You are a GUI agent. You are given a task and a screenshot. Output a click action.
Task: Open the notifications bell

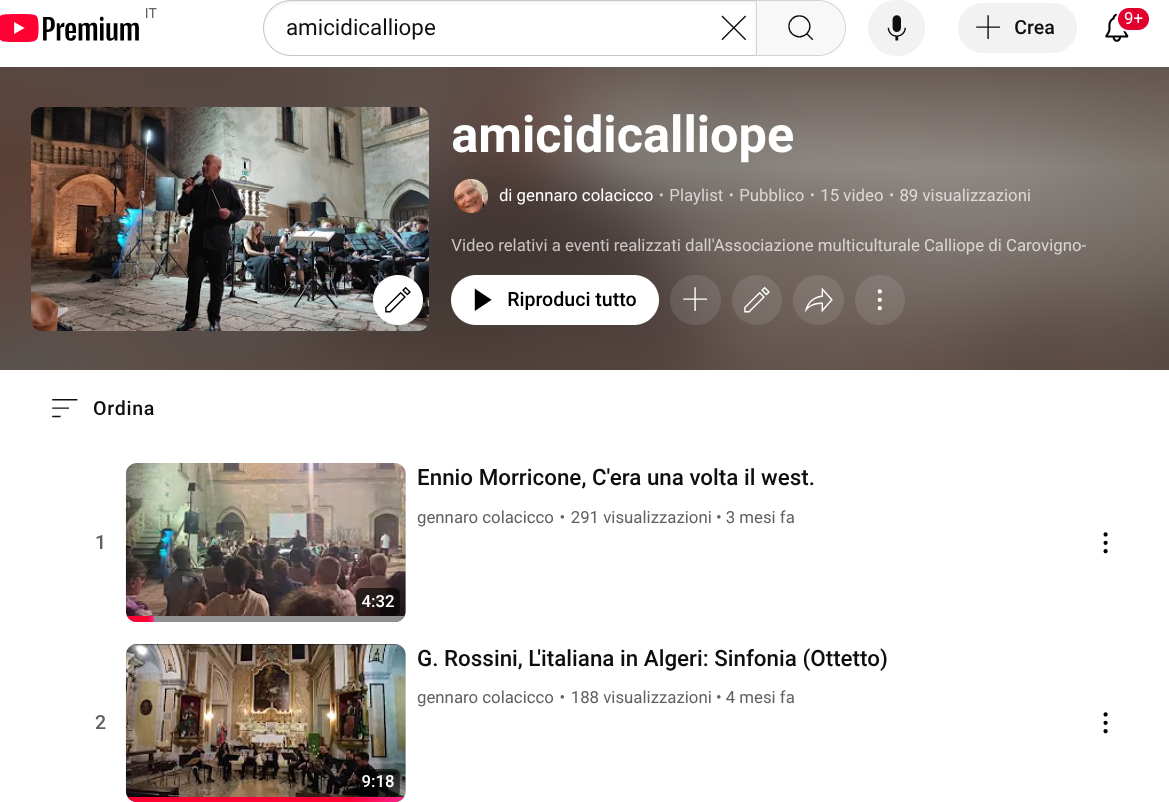click(1117, 29)
